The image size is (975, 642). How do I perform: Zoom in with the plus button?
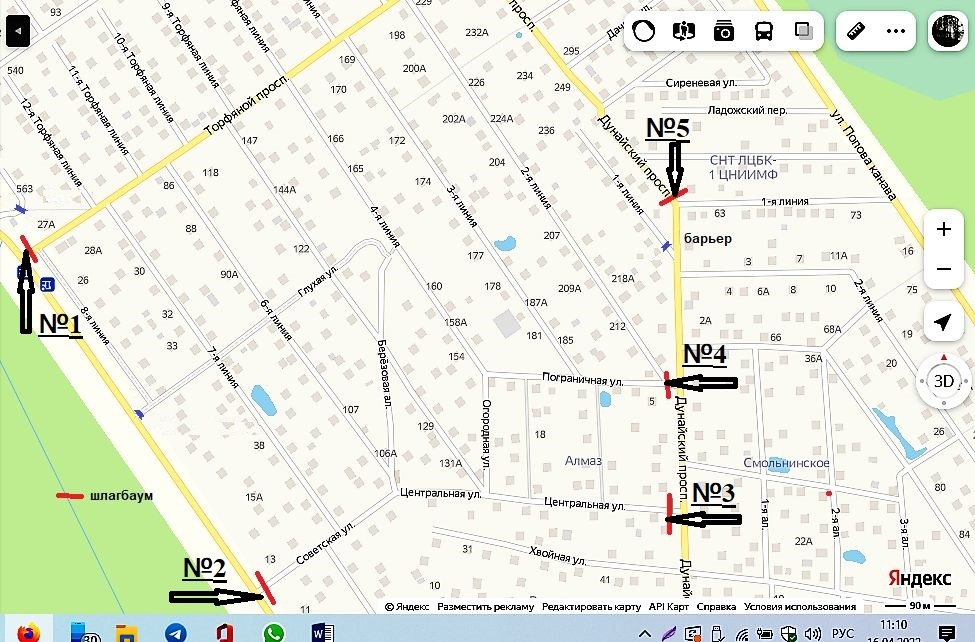click(943, 229)
